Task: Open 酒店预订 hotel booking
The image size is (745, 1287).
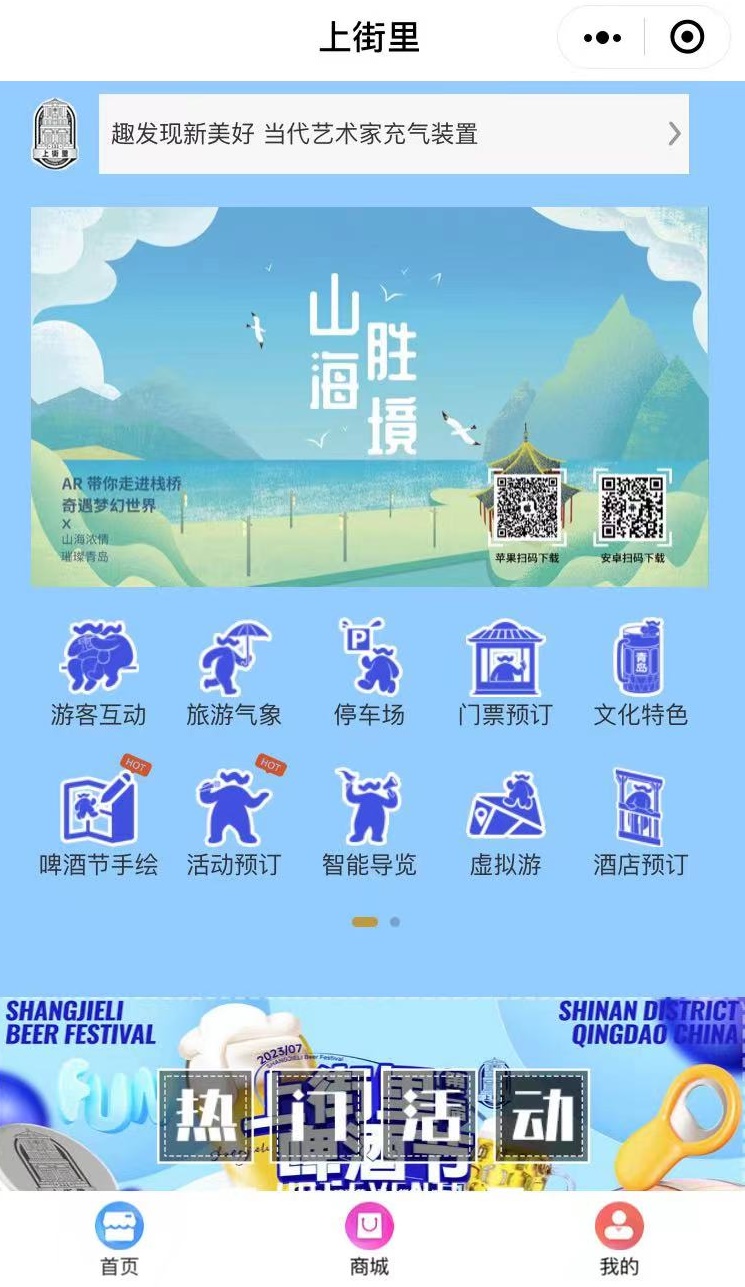Action: click(640, 822)
